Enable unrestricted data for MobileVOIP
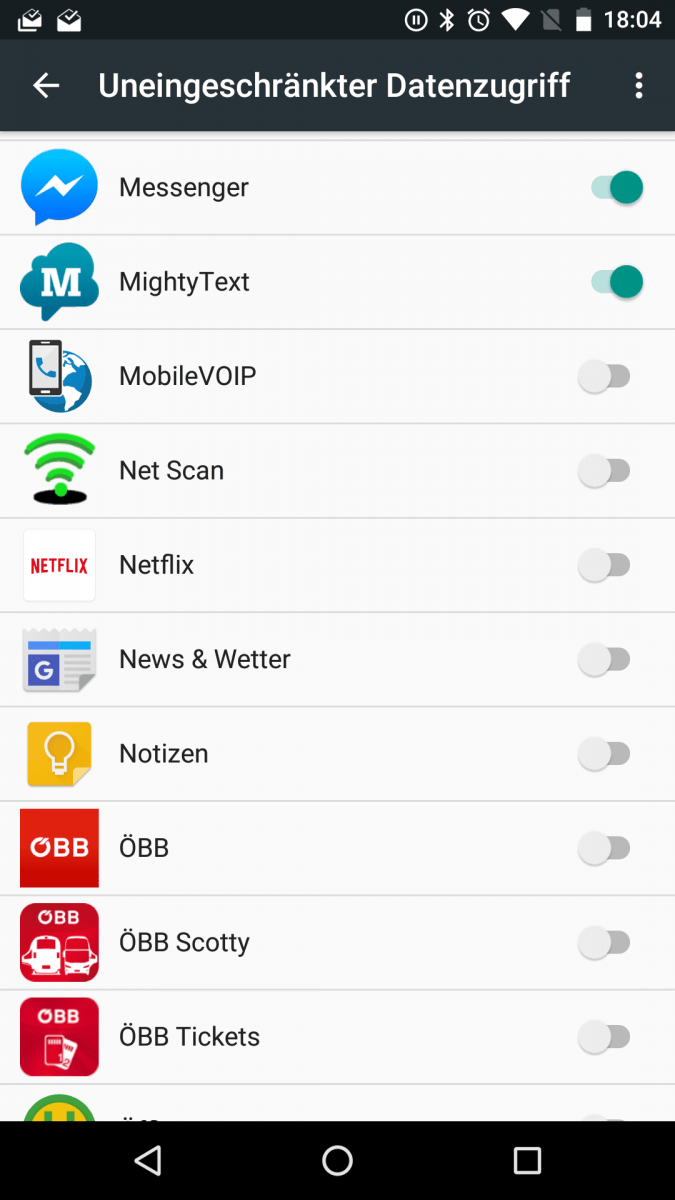 605,377
